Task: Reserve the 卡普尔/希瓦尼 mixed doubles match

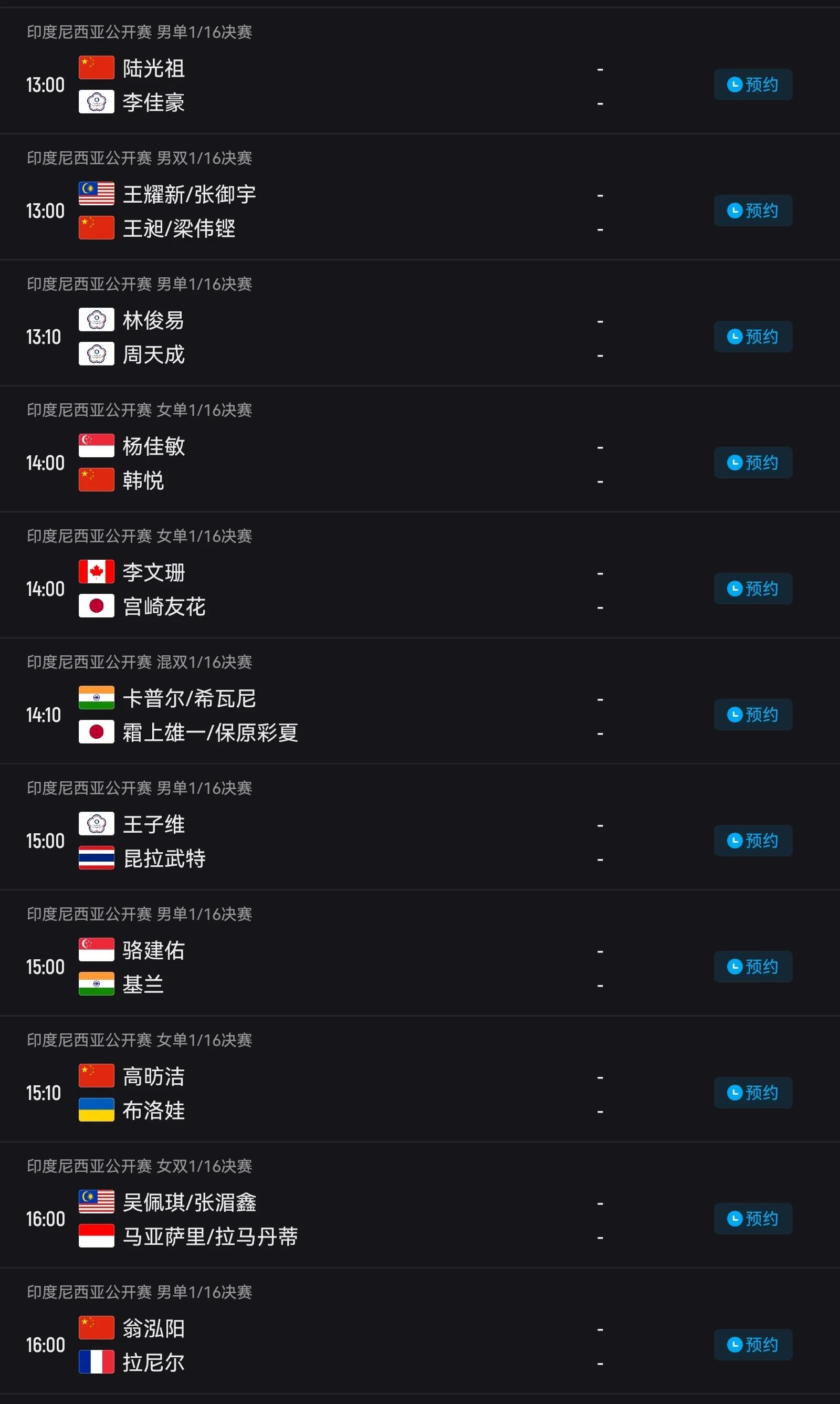Action: (752, 715)
